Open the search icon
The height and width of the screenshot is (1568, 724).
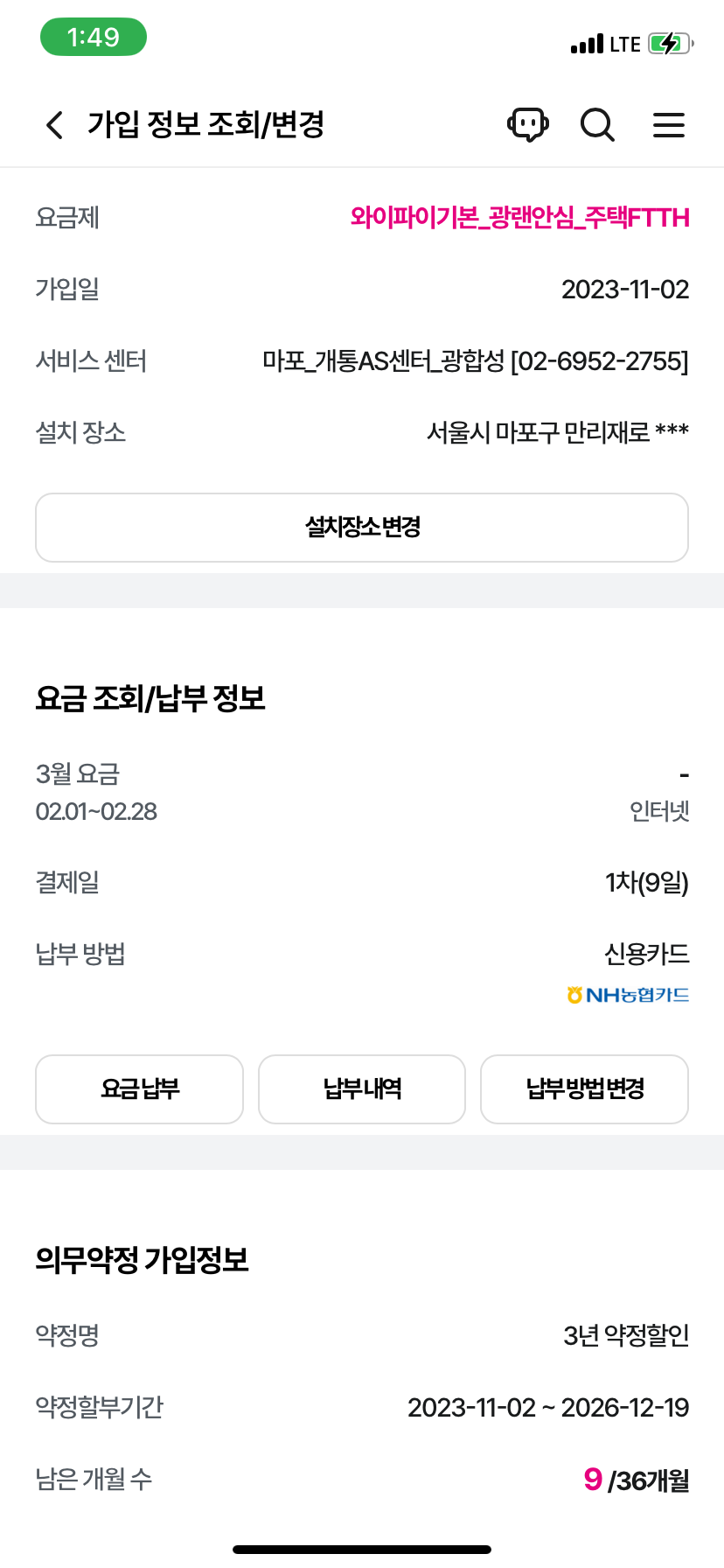[x=598, y=125]
